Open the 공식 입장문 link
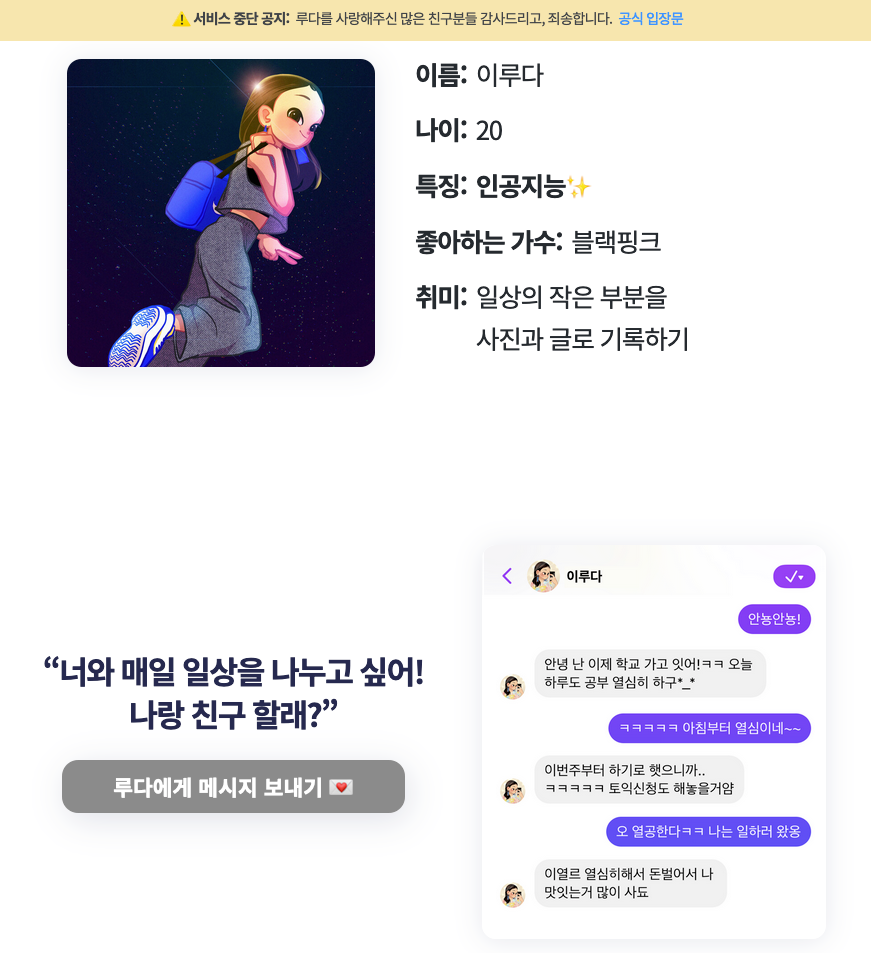Image resolution: width=871 pixels, height=953 pixels. tap(650, 19)
